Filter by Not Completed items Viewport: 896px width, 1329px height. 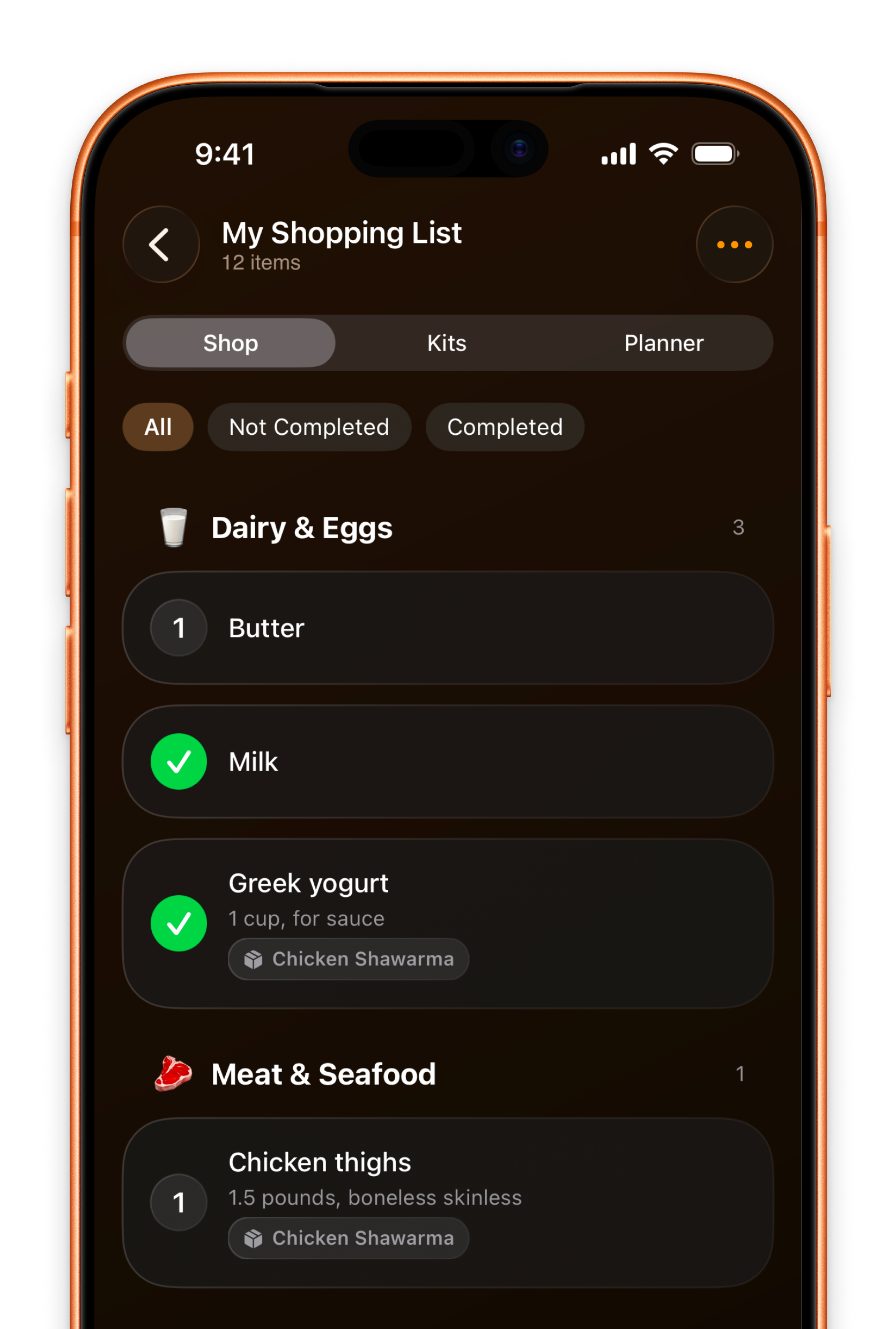click(x=309, y=427)
